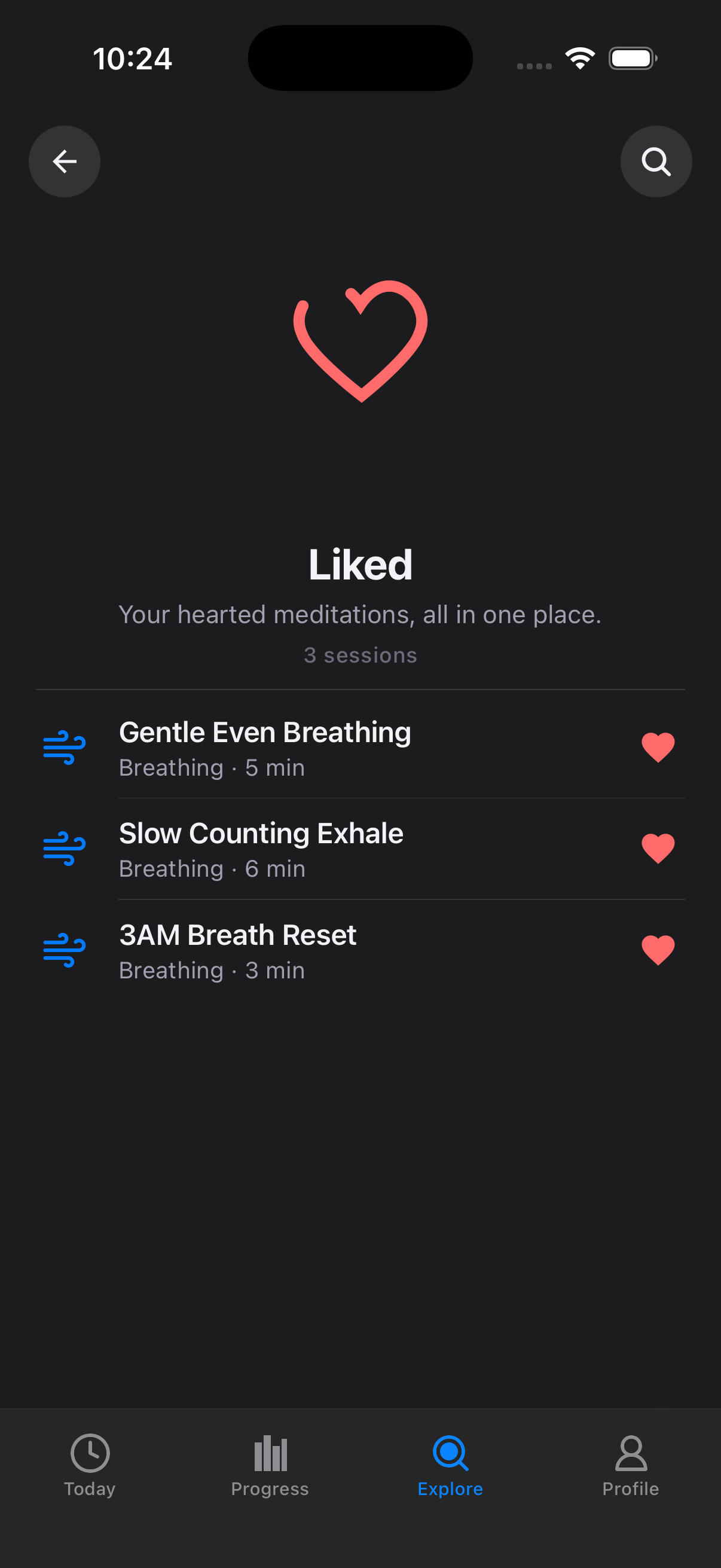Switch to the Progress tab

click(270, 1465)
